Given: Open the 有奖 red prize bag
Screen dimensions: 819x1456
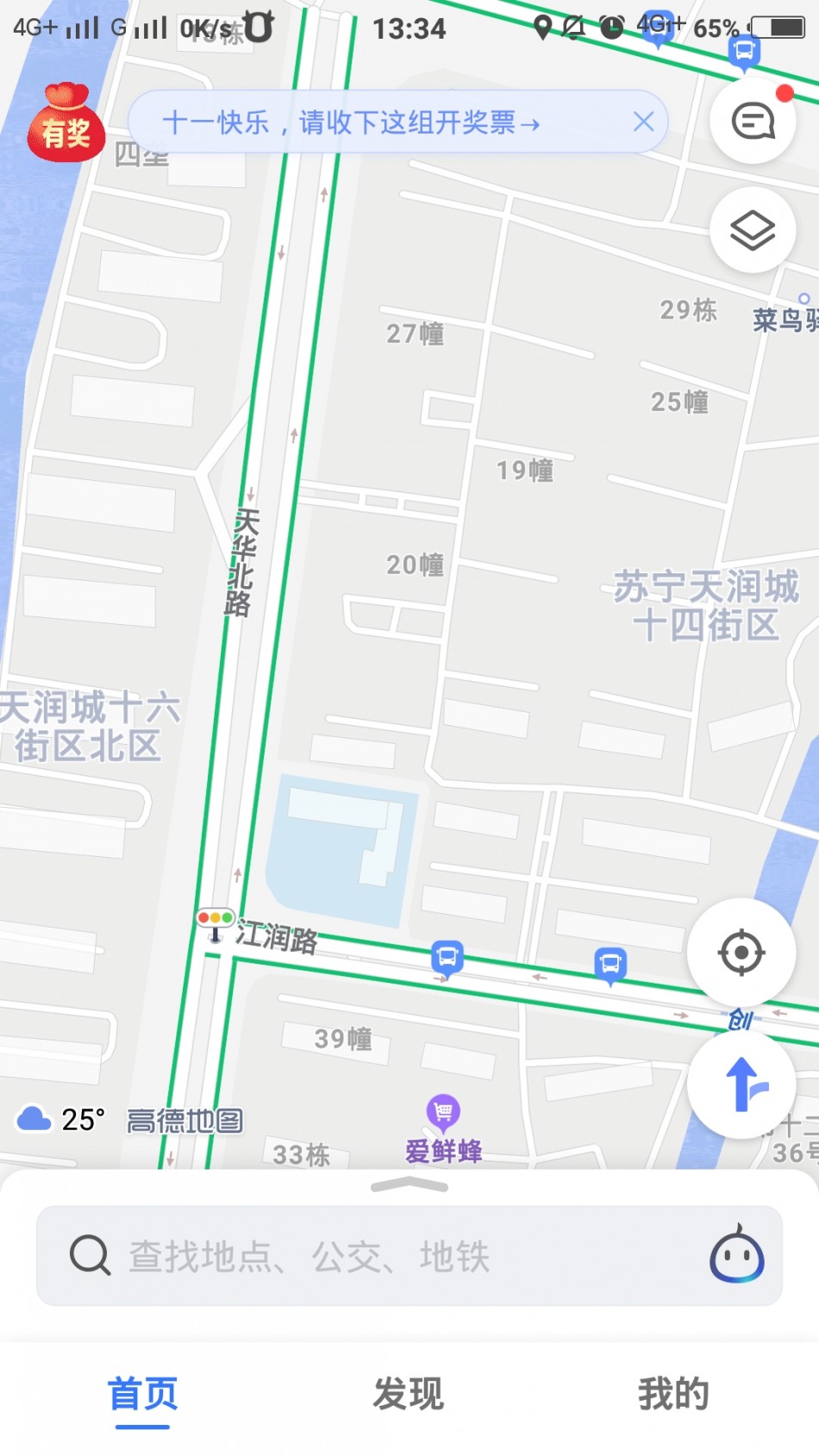Looking at the screenshot, I should 66,122.
